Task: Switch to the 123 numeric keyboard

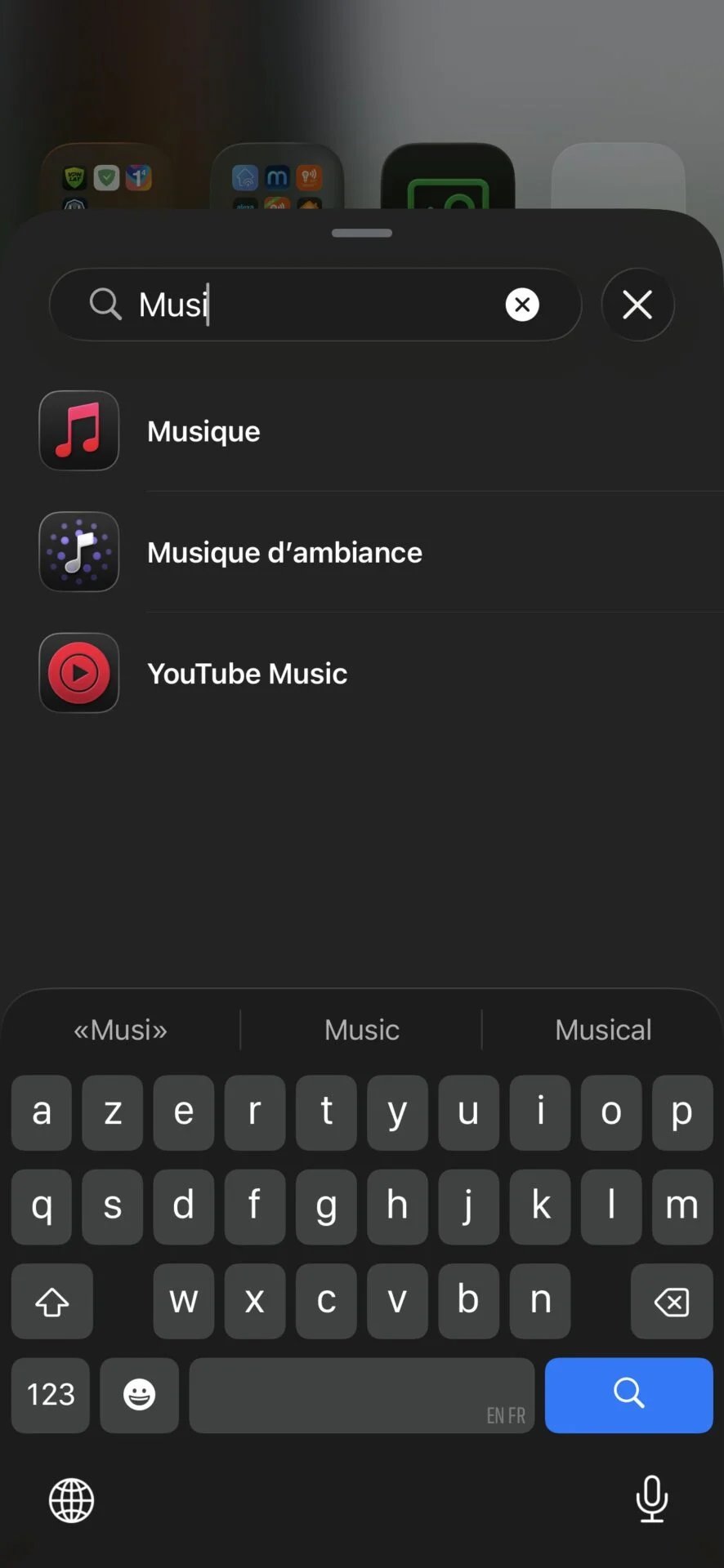Action: tap(51, 1395)
